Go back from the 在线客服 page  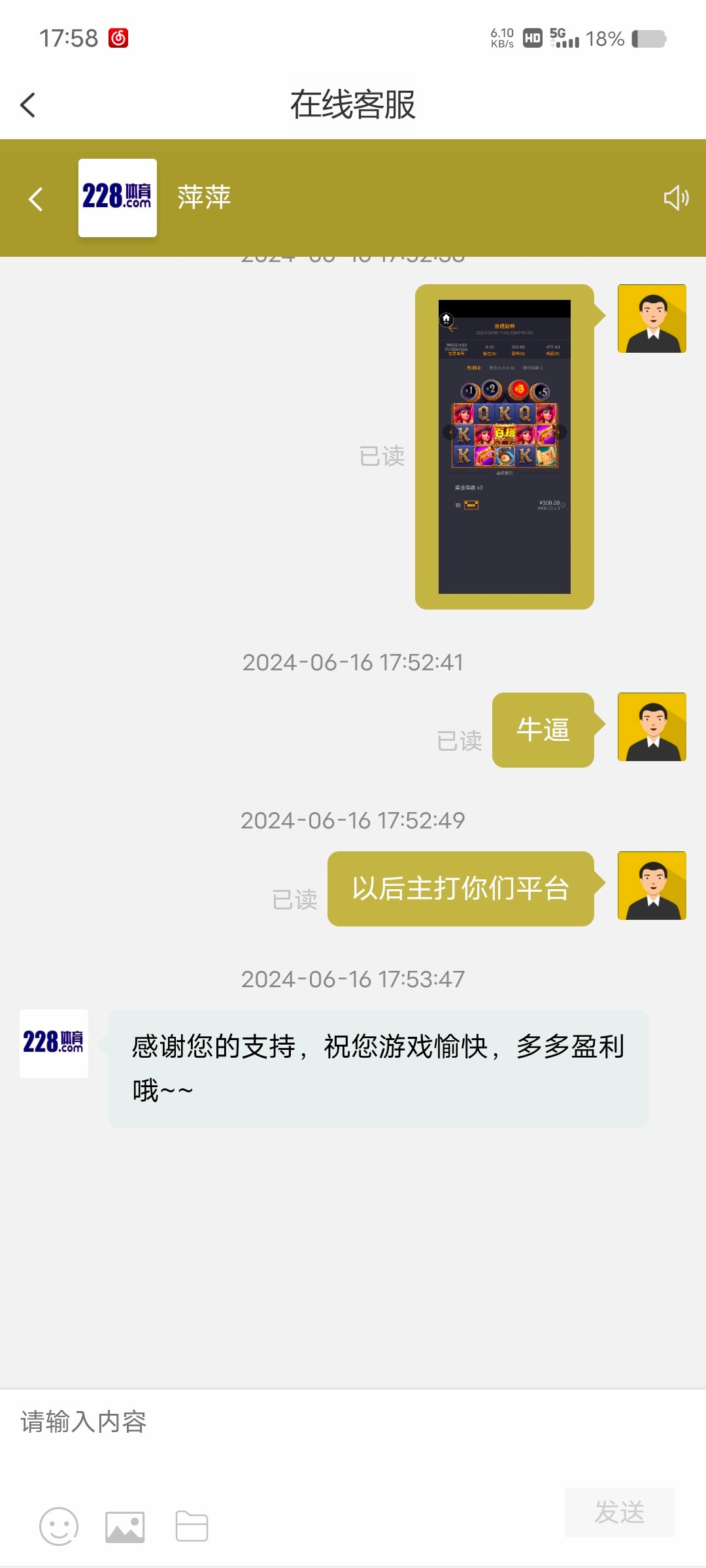[x=28, y=105]
